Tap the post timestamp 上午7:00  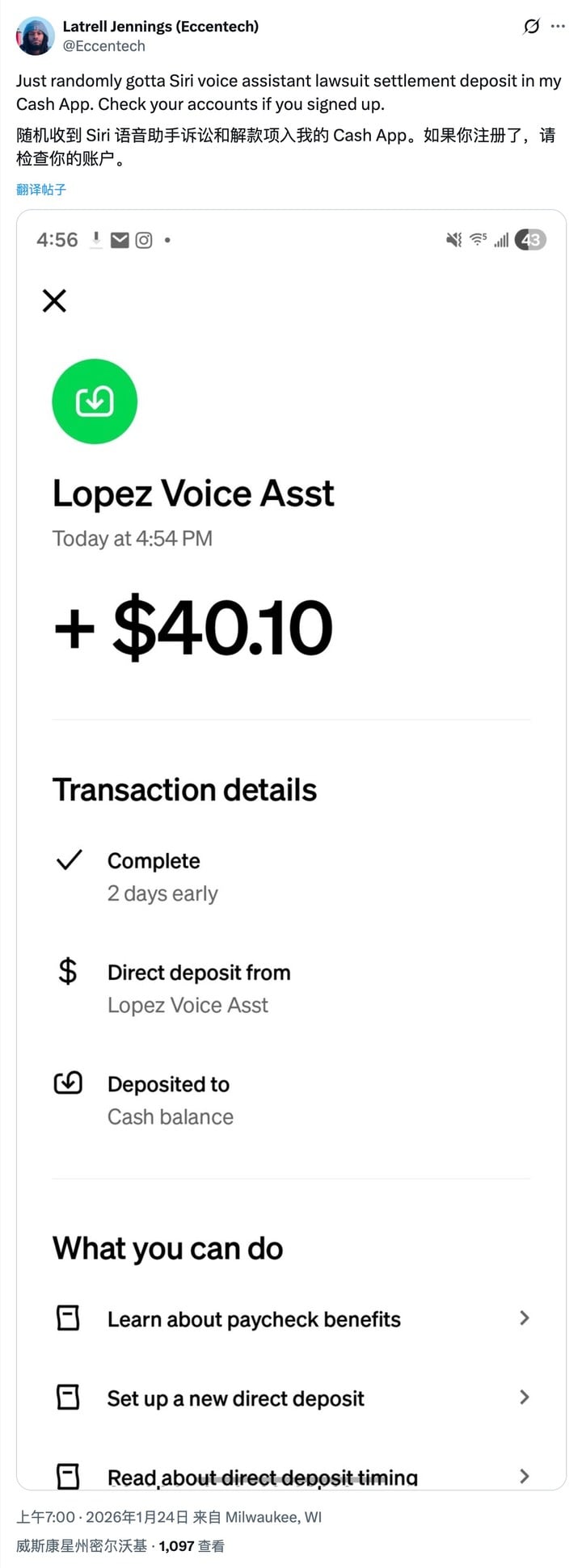46,1517
